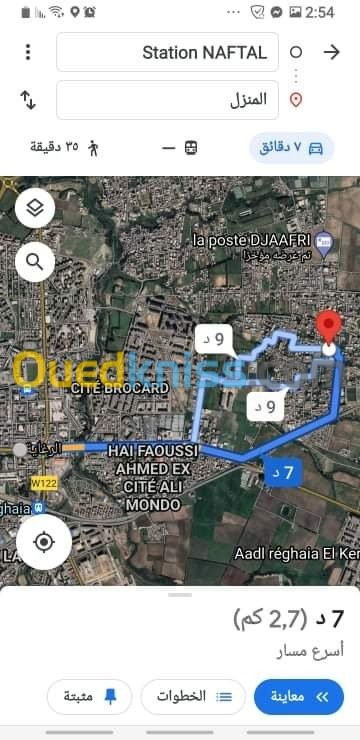Switch to walking mode ٣٥ دقيقة
Image resolution: width=360 pixels, height=740 pixels.
pos(64,148)
